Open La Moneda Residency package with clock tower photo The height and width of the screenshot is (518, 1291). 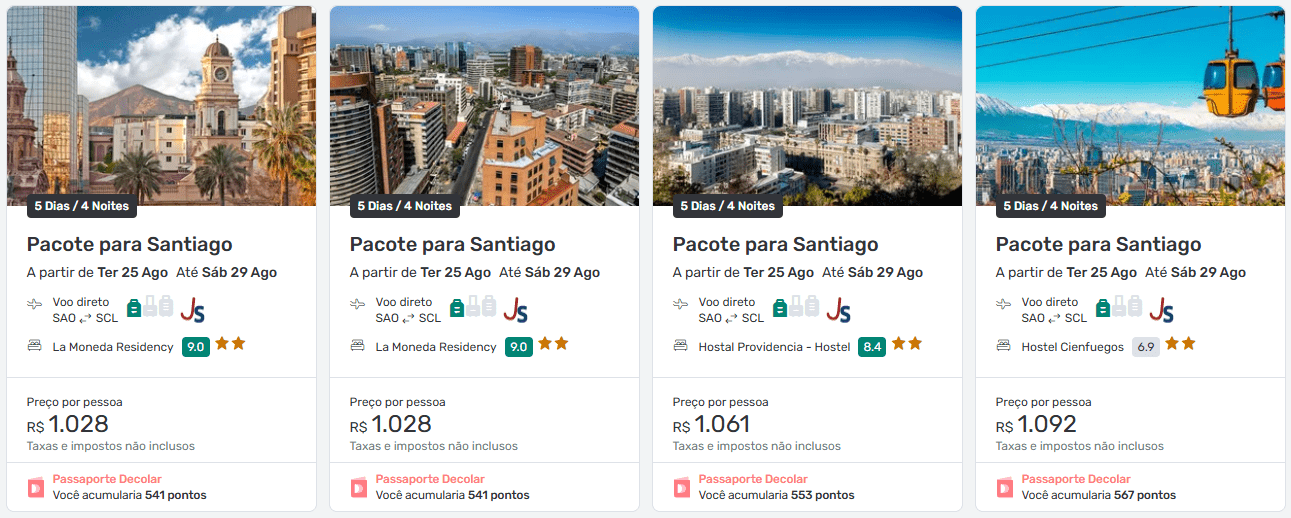129,244
